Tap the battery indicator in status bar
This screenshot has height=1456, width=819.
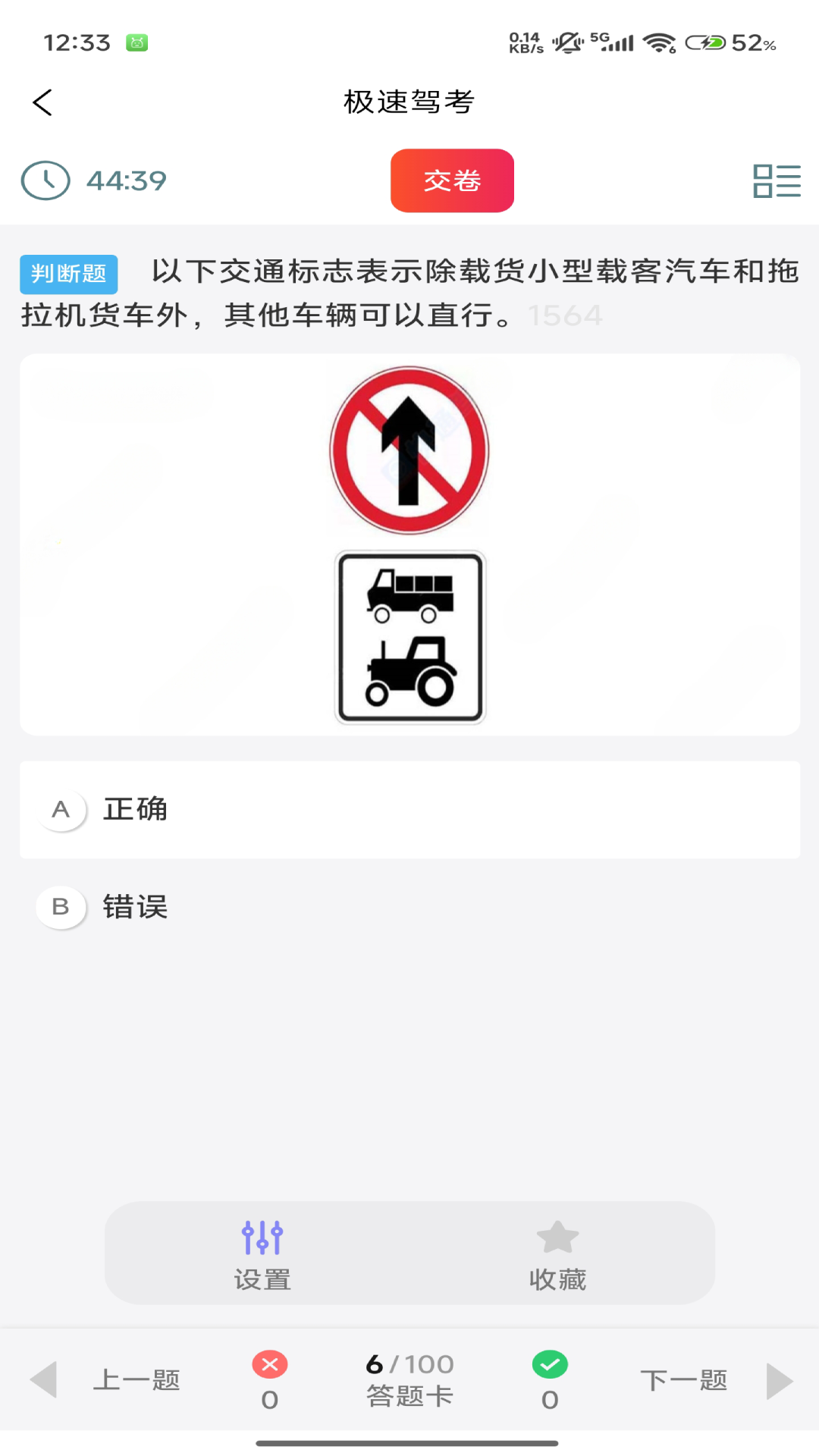(x=705, y=43)
